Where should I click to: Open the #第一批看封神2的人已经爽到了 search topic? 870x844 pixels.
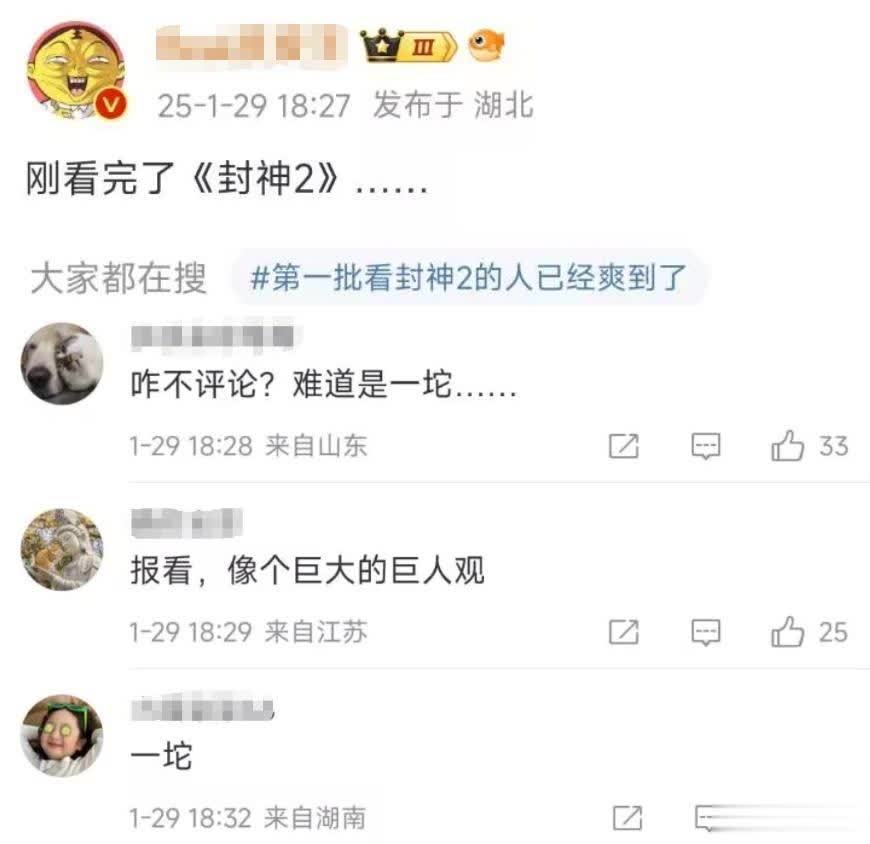[469, 277]
